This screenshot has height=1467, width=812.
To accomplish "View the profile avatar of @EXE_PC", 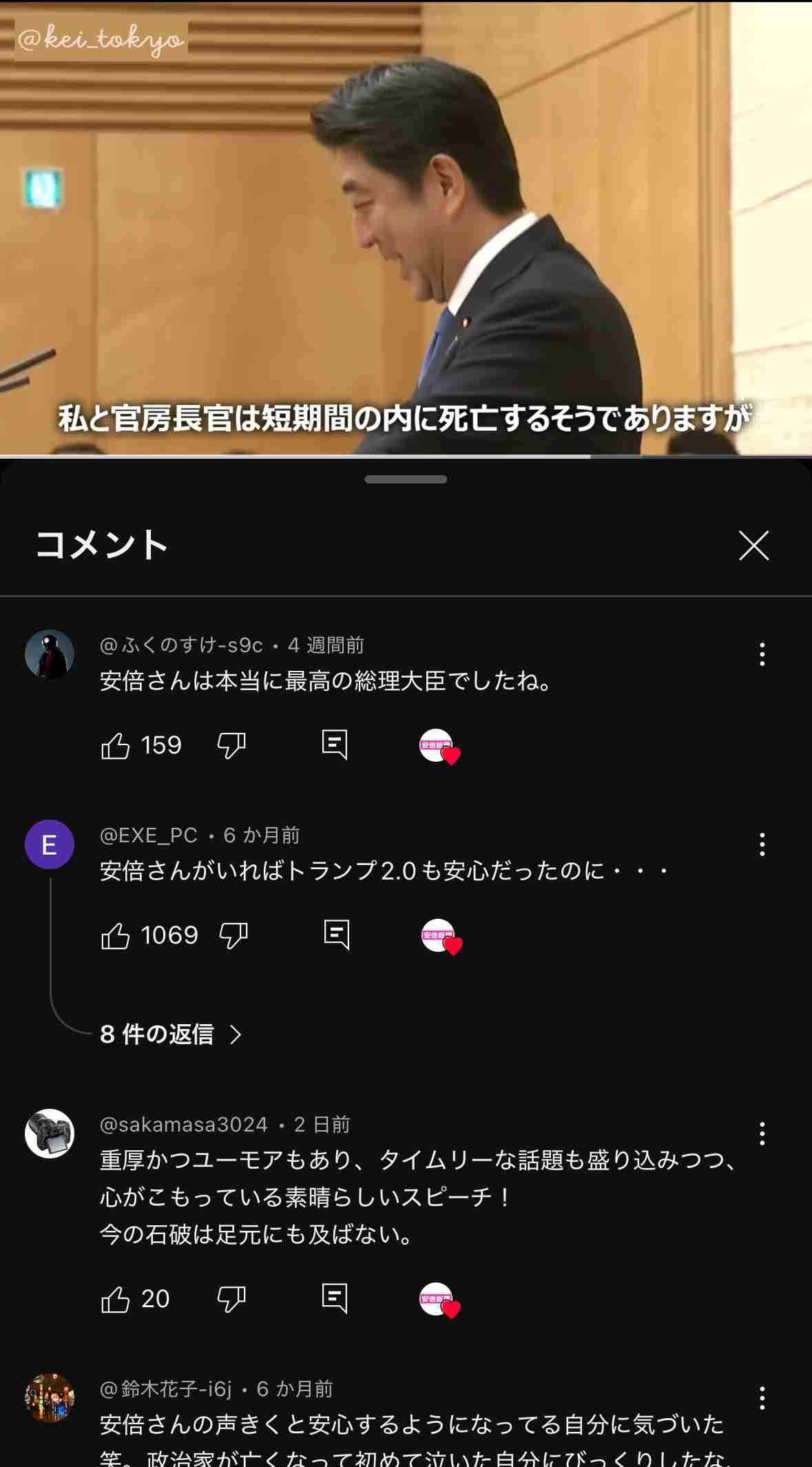I will coord(50,844).
